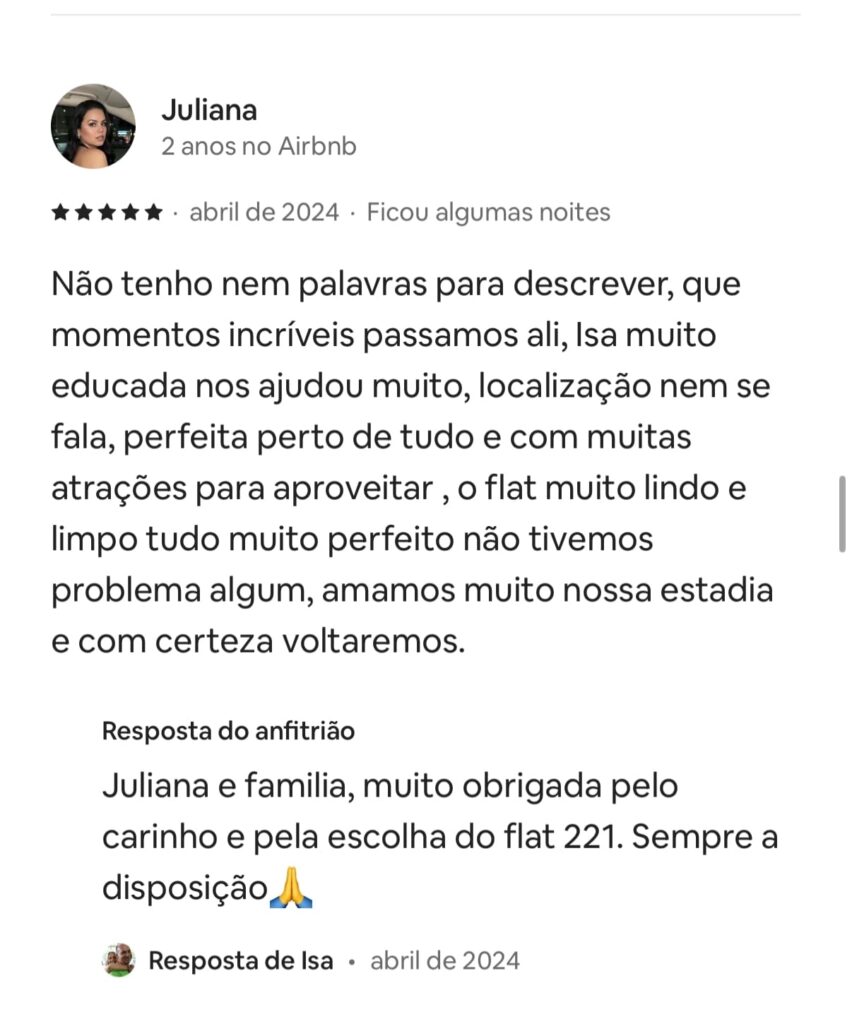Click the first star in the rating

(x=62, y=211)
